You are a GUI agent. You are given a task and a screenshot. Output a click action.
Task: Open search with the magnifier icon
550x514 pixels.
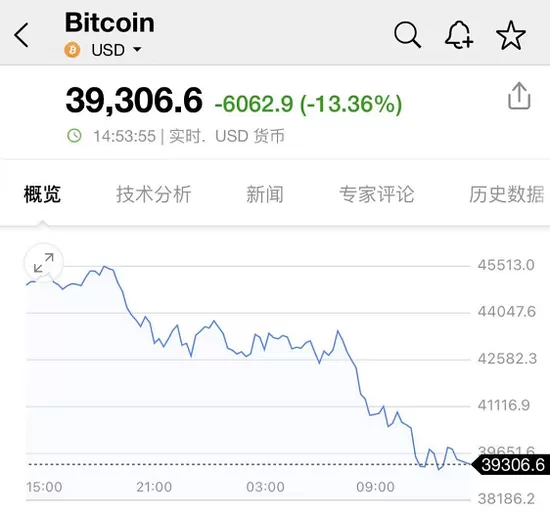click(x=408, y=34)
